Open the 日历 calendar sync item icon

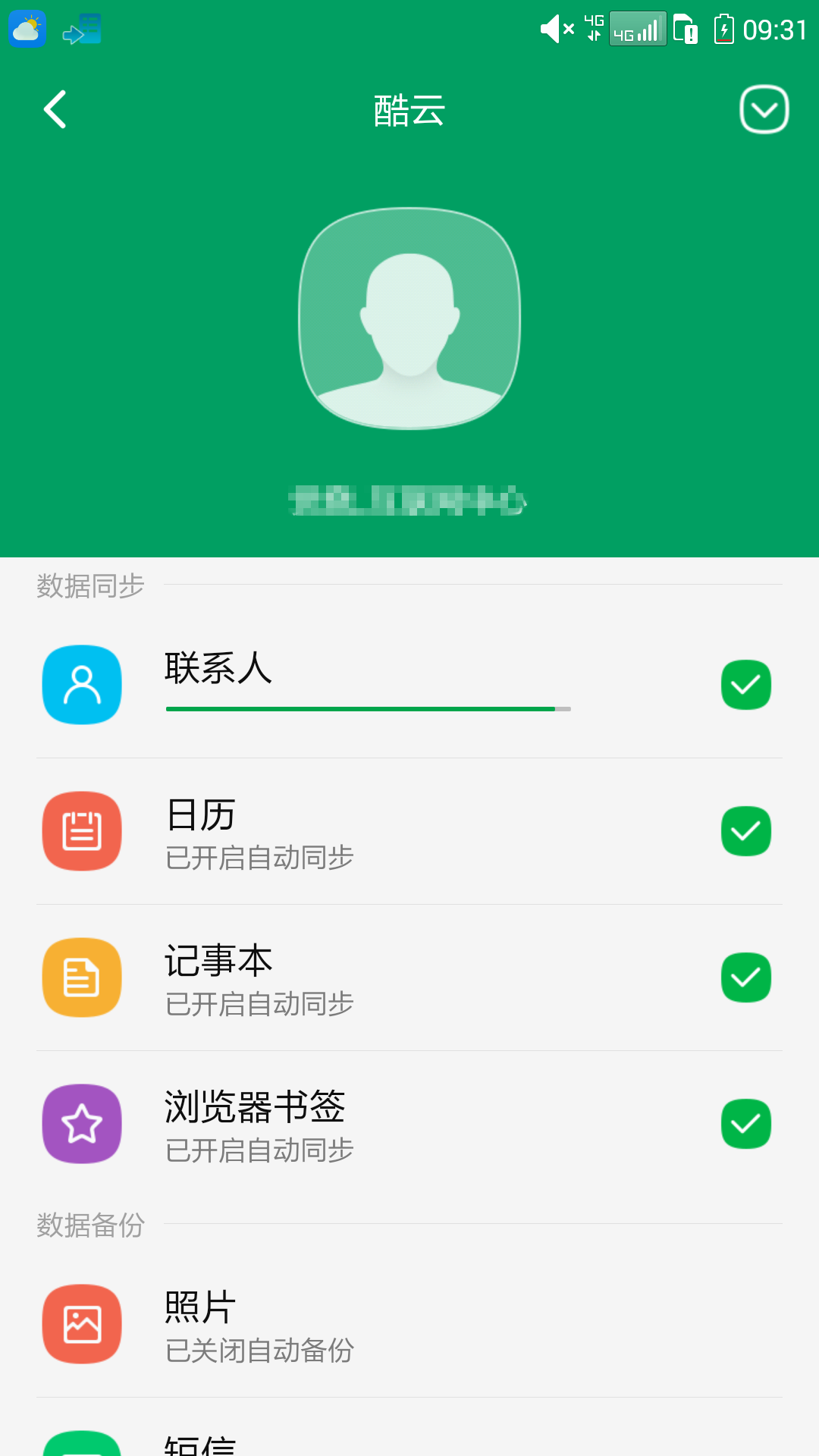(x=82, y=830)
